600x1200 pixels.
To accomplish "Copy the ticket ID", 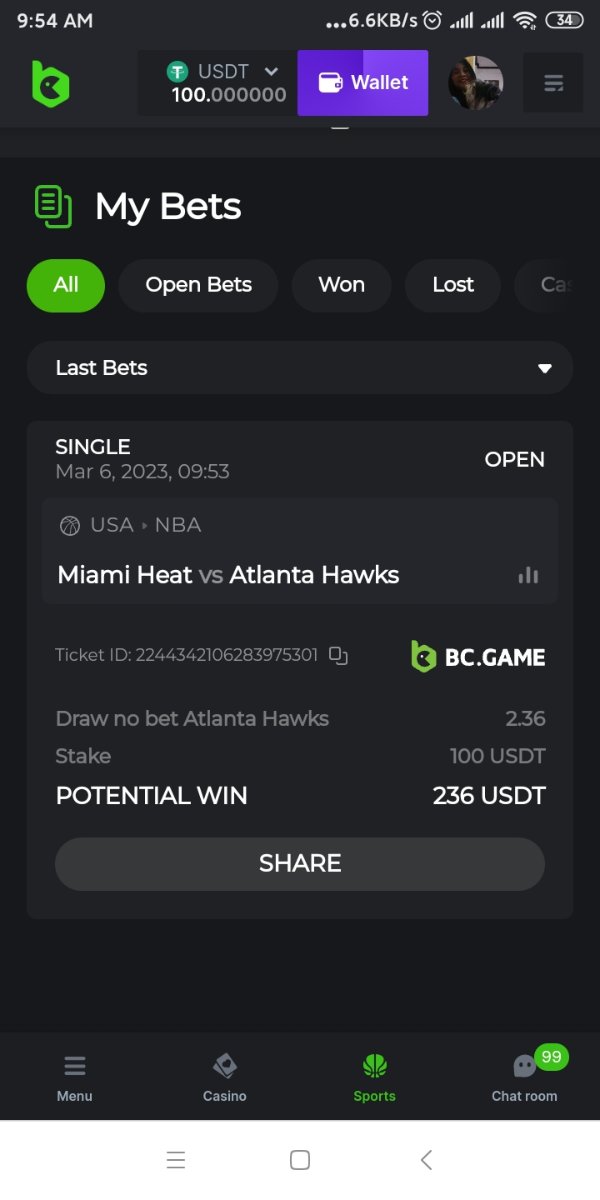I will click(x=339, y=656).
